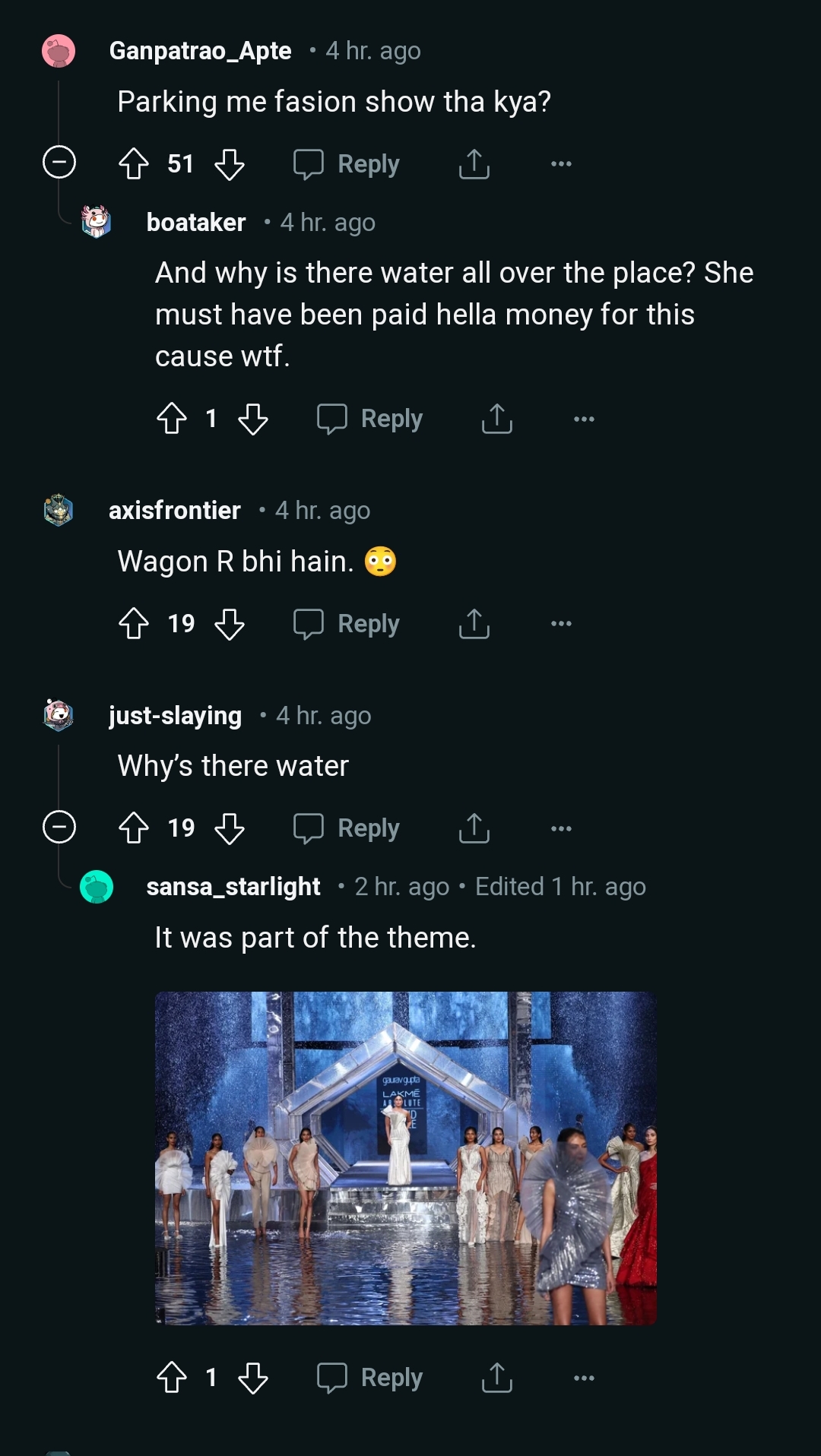The image size is (821, 1456).
Task: Collapse Ganpatrao_Apte's comment thread
Action: click(x=59, y=162)
